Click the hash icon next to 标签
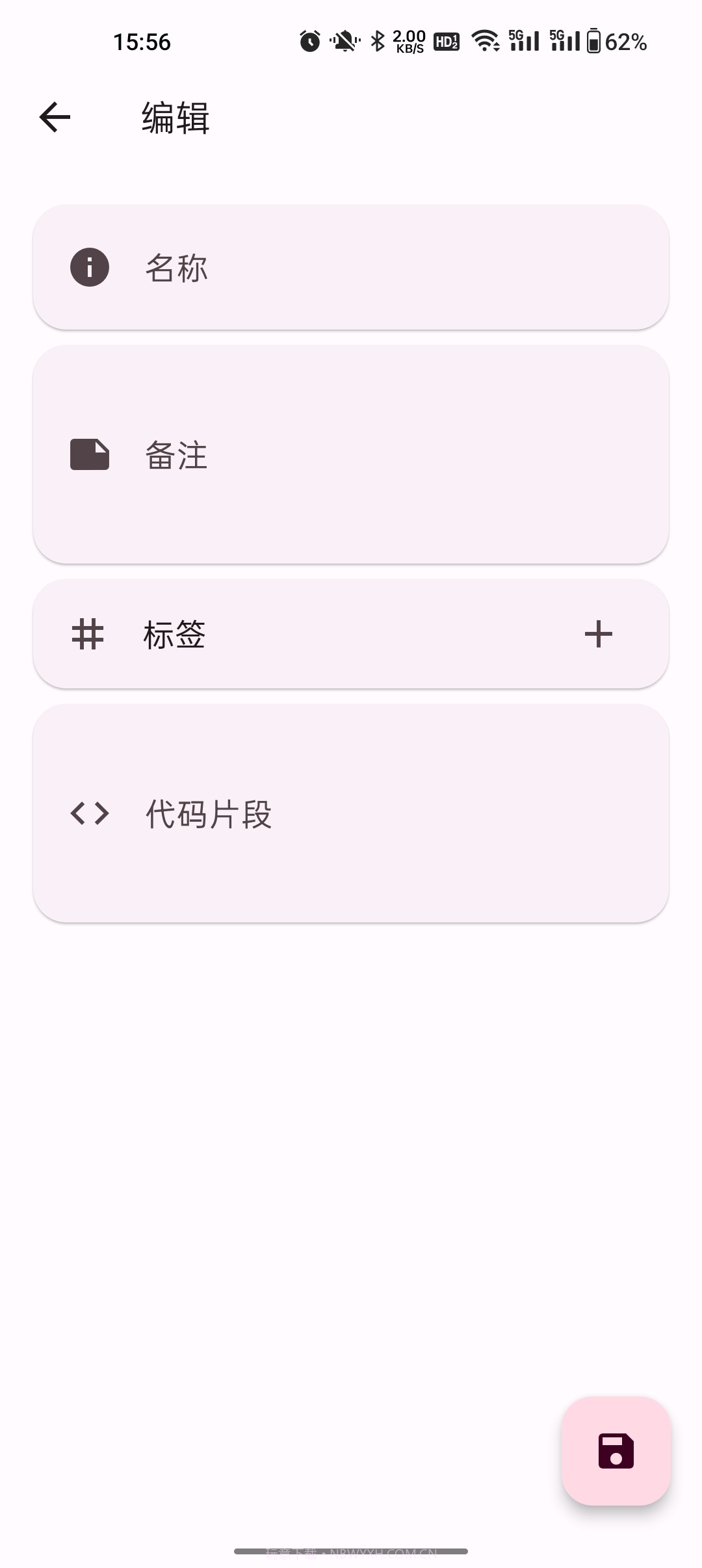The width and height of the screenshot is (702, 1568). (x=88, y=634)
